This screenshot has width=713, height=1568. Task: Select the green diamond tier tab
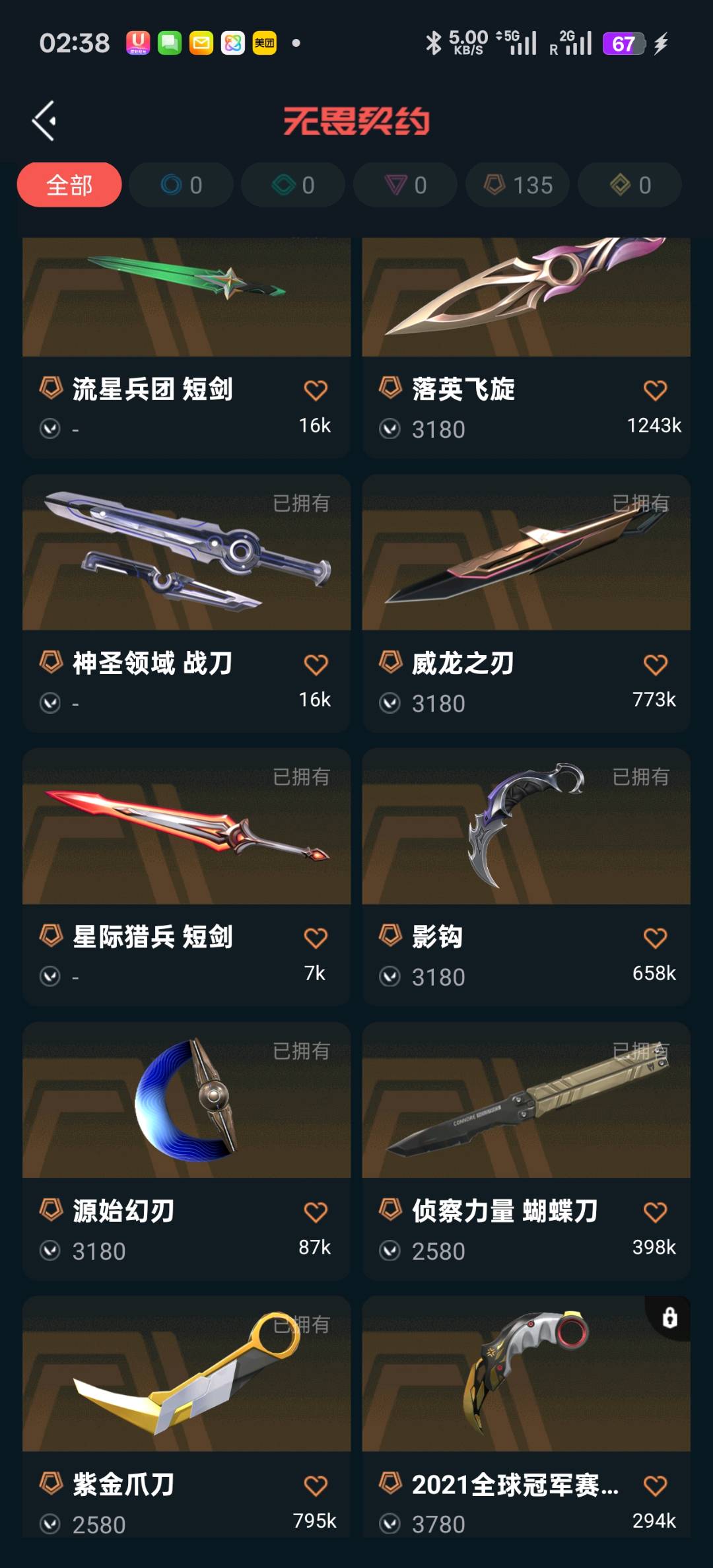293,185
